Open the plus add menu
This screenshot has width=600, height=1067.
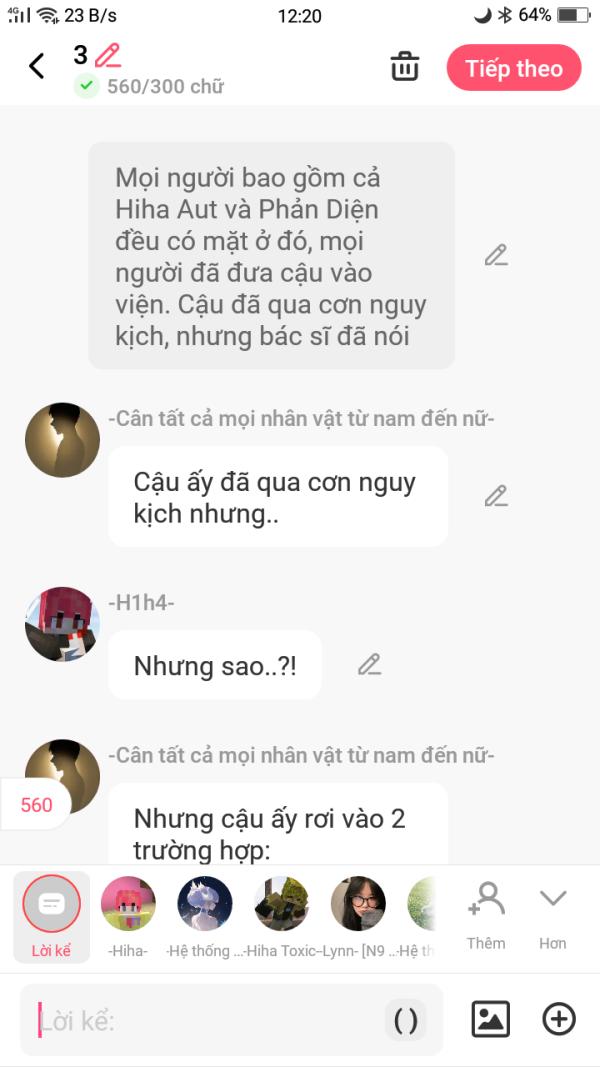(x=558, y=1019)
